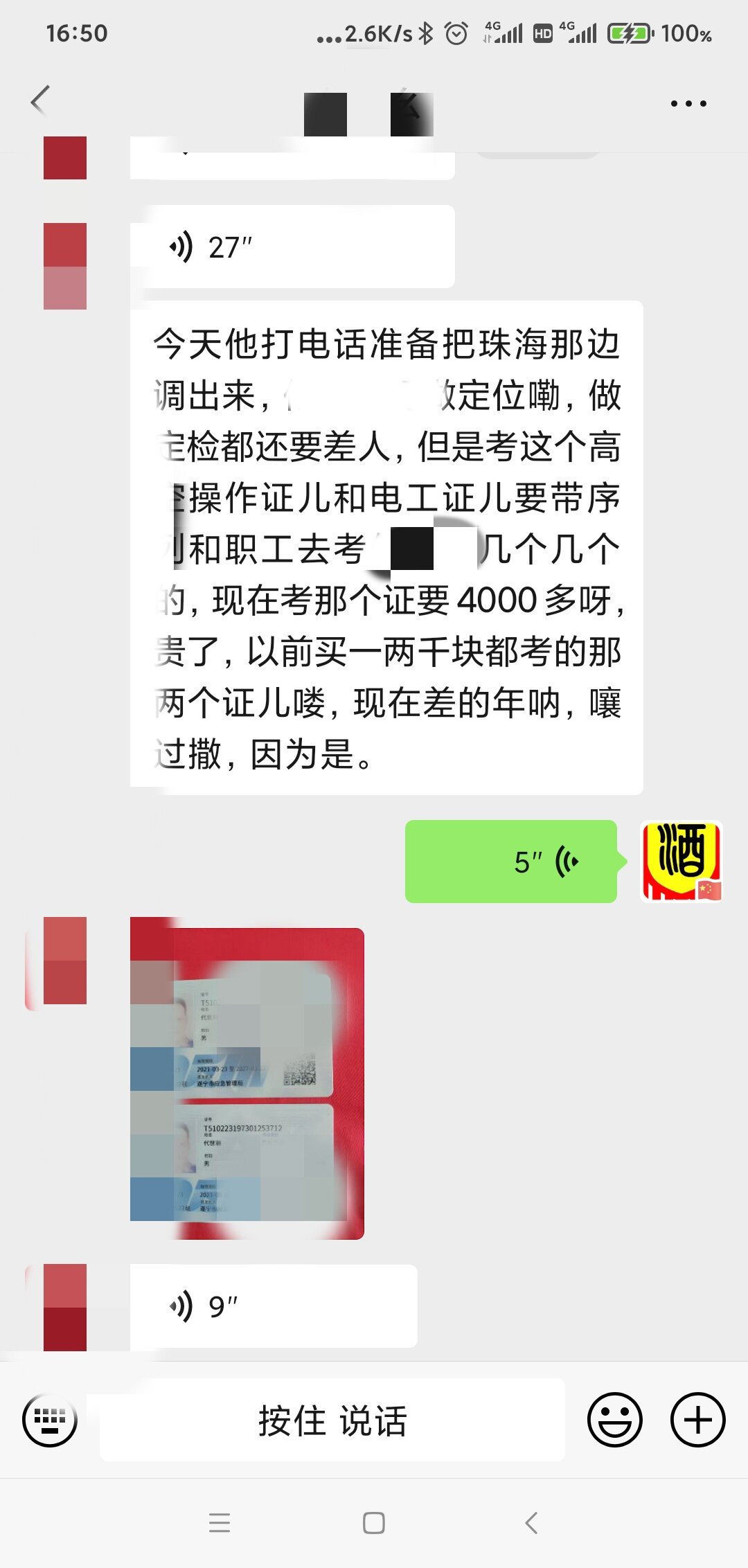Open the emoji sticker panel
748x1568 pixels.
pyautogui.click(x=615, y=1420)
